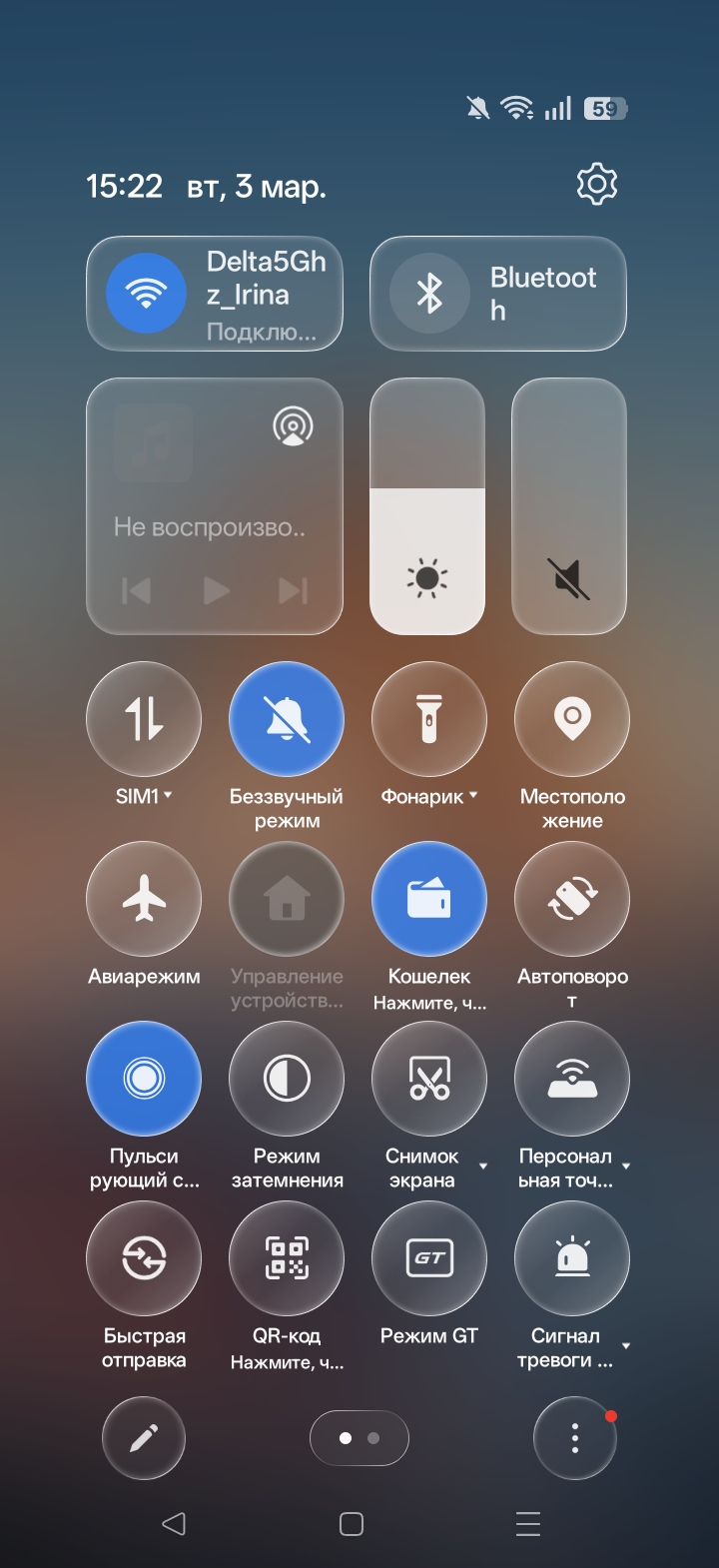Image resolution: width=719 pixels, height=1568 pixels.
Task: Enable Местоположение location
Action: (x=572, y=719)
